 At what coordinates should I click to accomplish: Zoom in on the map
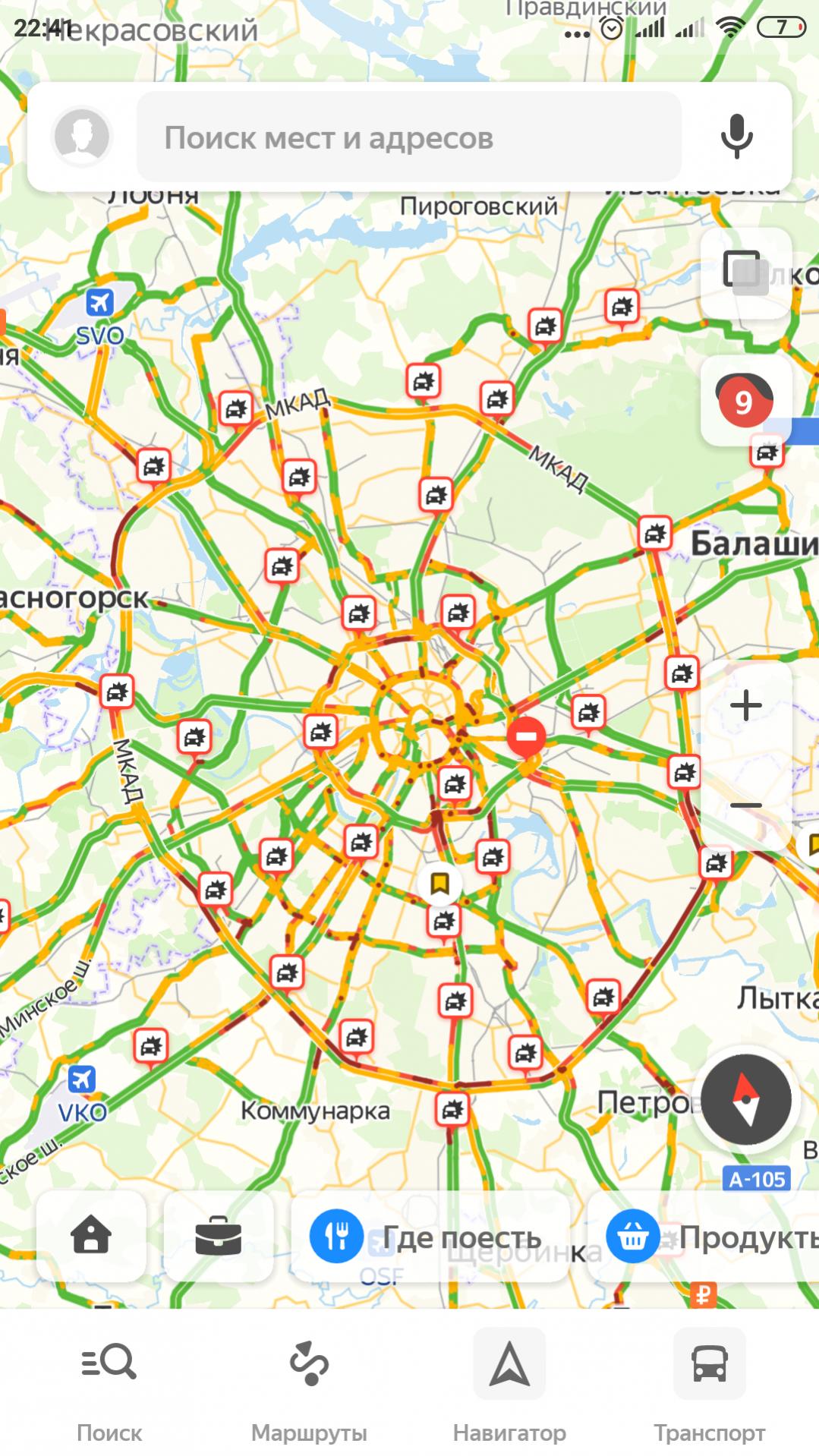745,705
